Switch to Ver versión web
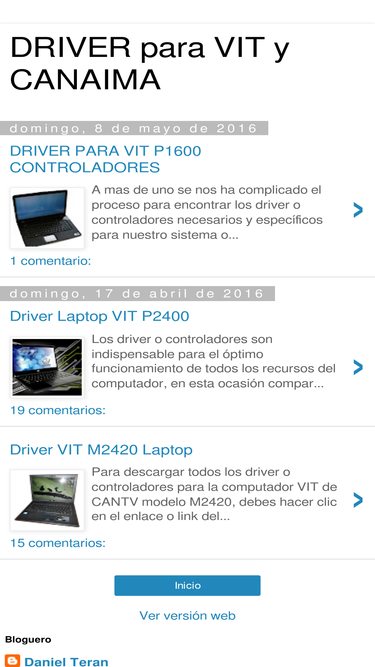This screenshot has width=375, height=667. coord(188,616)
